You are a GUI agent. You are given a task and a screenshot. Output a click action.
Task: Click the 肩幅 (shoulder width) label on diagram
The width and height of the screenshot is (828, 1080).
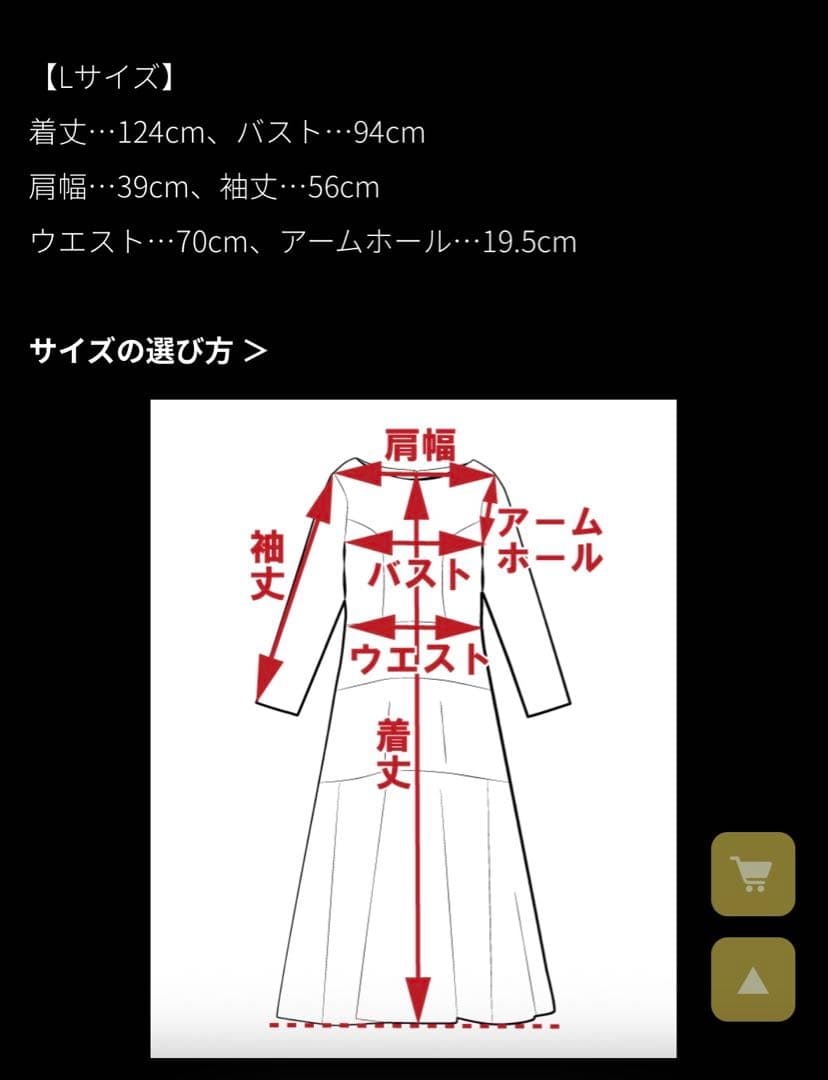coord(422,445)
